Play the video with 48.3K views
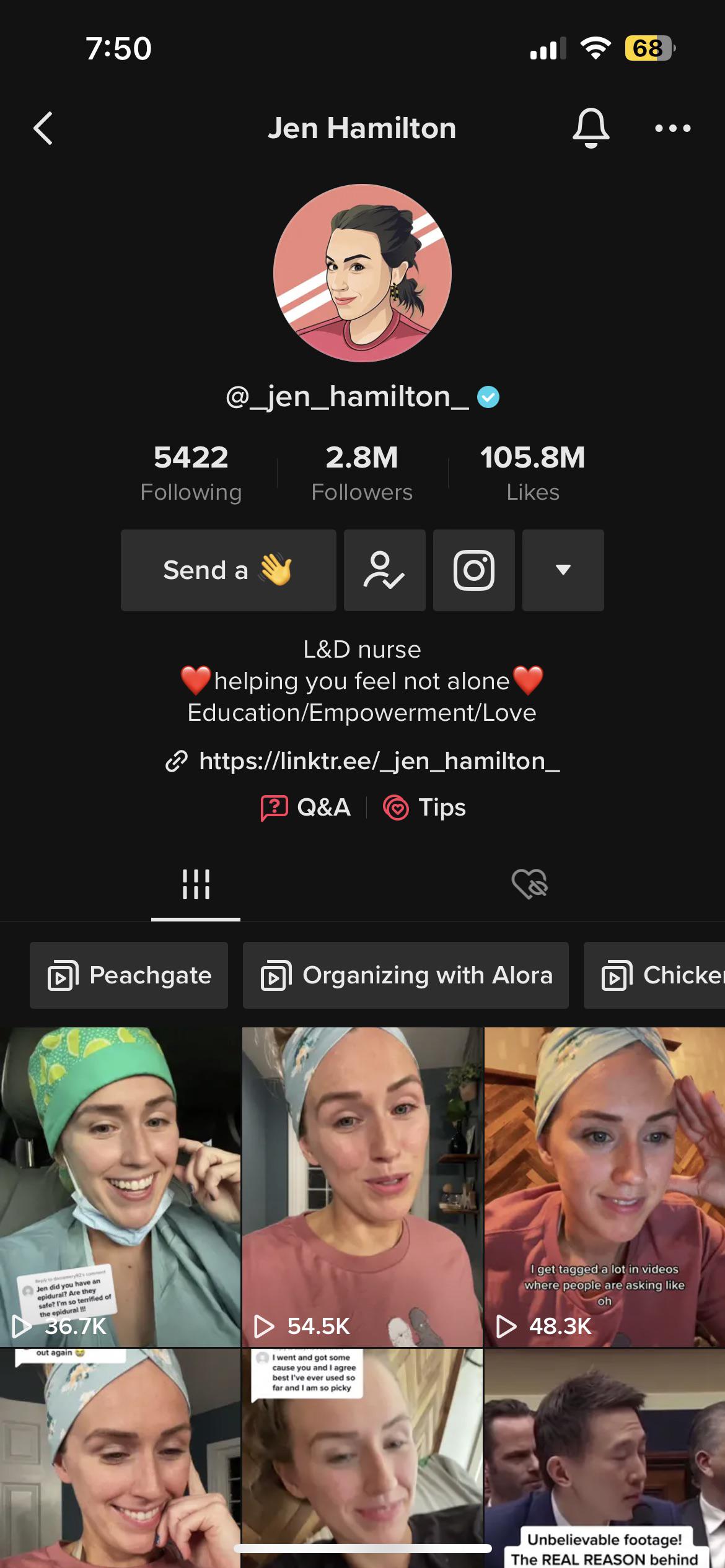This screenshot has height=1568, width=725. tap(604, 1186)
